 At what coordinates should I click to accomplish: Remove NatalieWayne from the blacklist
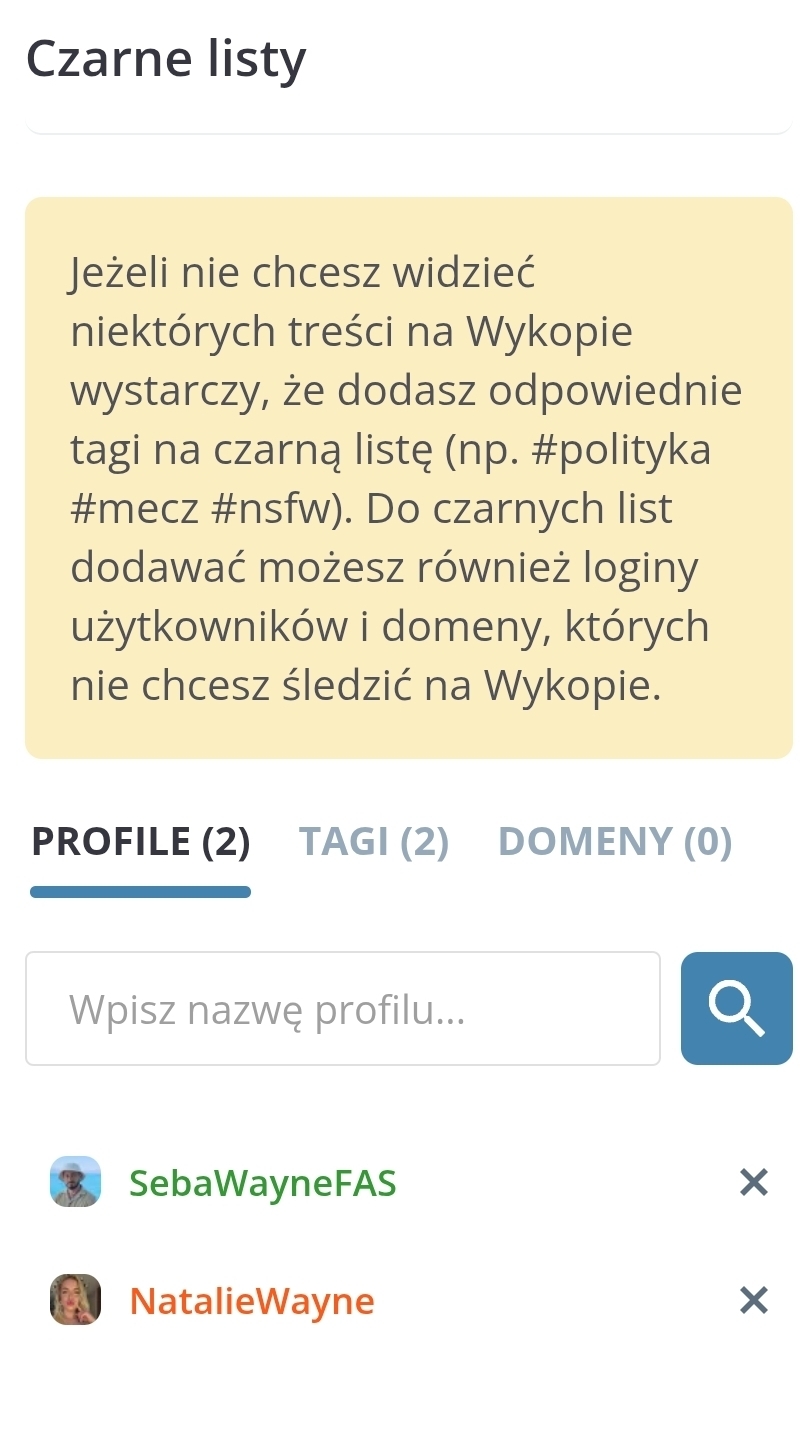pyautogui.click(x=753, y=1301)
